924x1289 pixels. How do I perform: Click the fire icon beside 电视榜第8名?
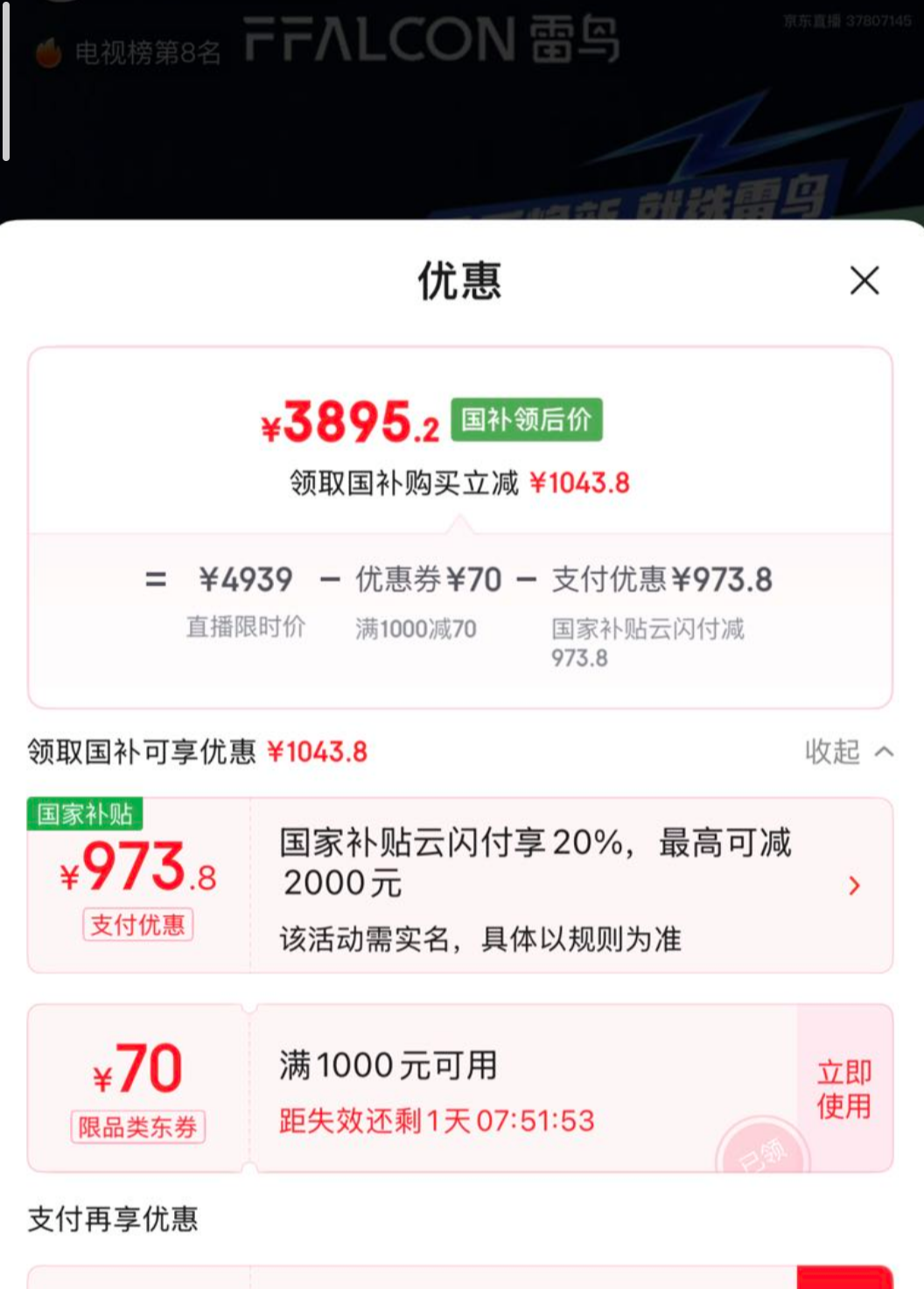[48, 52]
